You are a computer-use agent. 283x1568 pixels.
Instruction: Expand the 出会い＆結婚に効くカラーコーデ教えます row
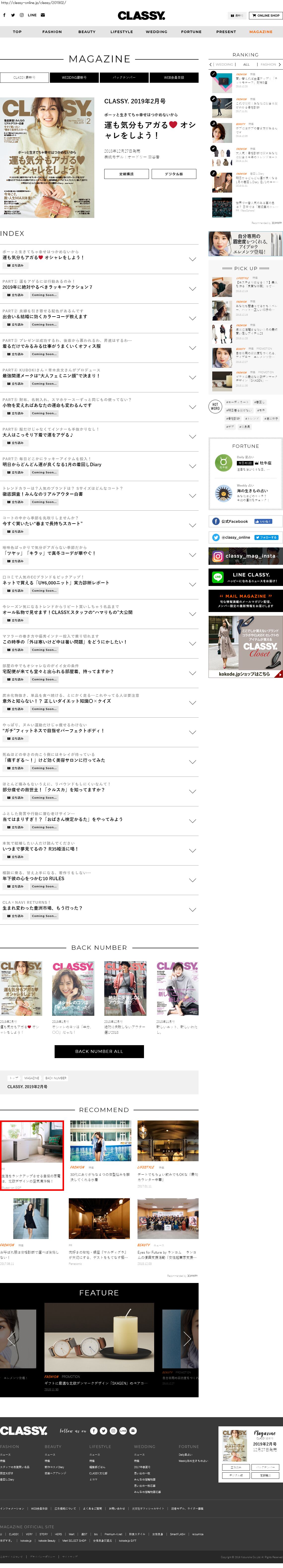(192, 318)
